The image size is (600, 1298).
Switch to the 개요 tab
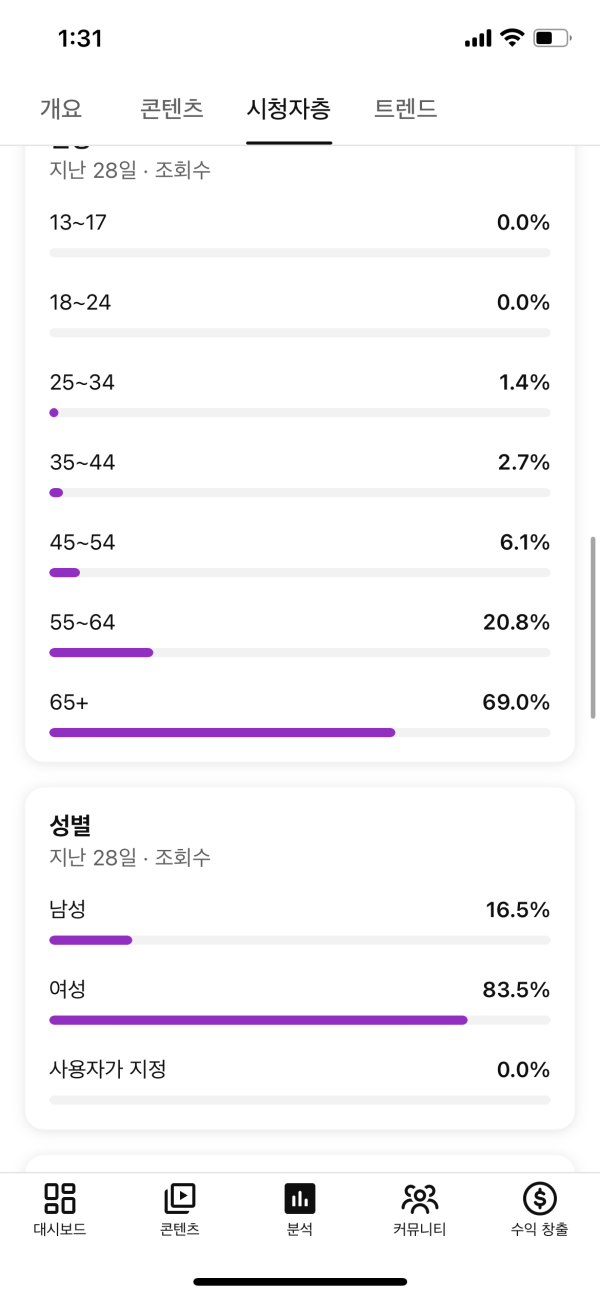point(61,108)
